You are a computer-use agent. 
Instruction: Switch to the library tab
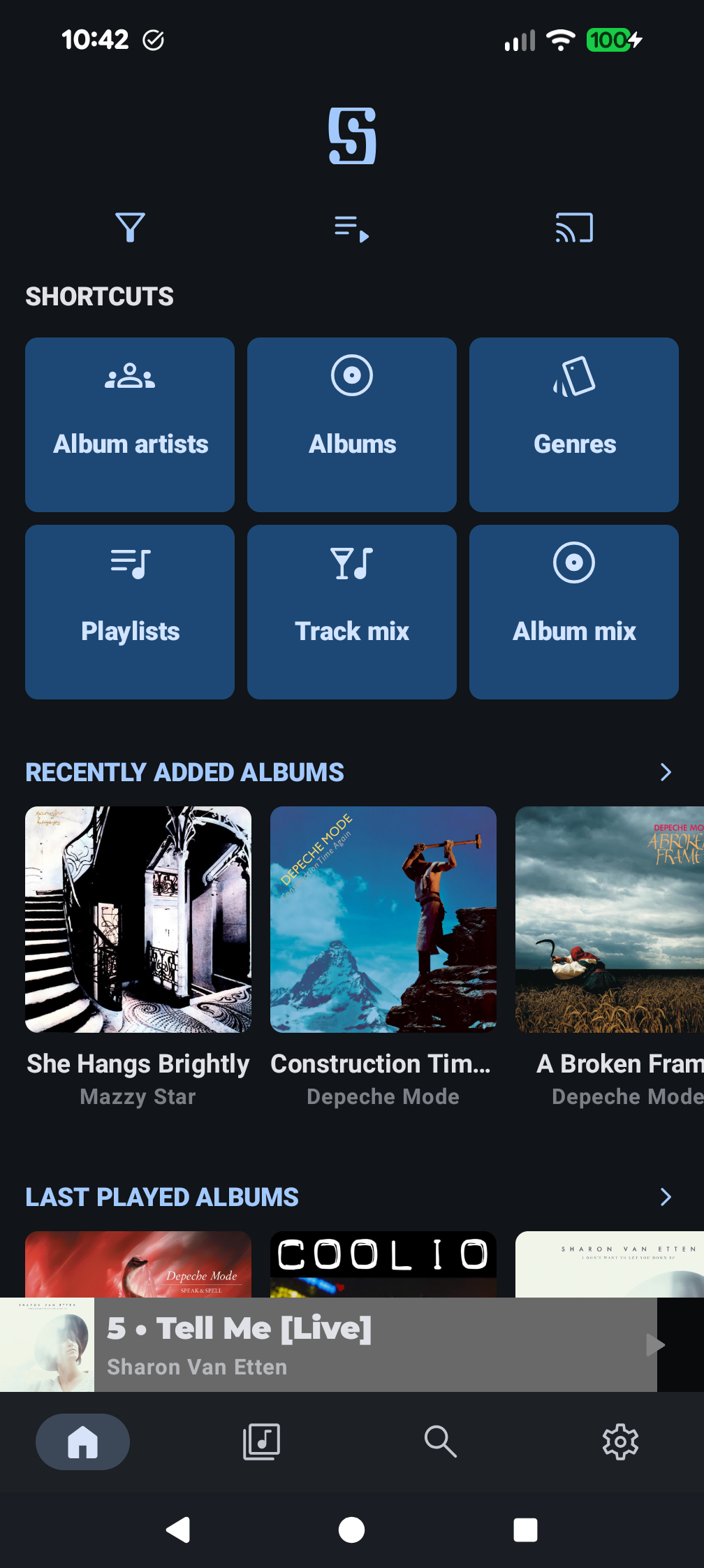tap(261, 1442)
